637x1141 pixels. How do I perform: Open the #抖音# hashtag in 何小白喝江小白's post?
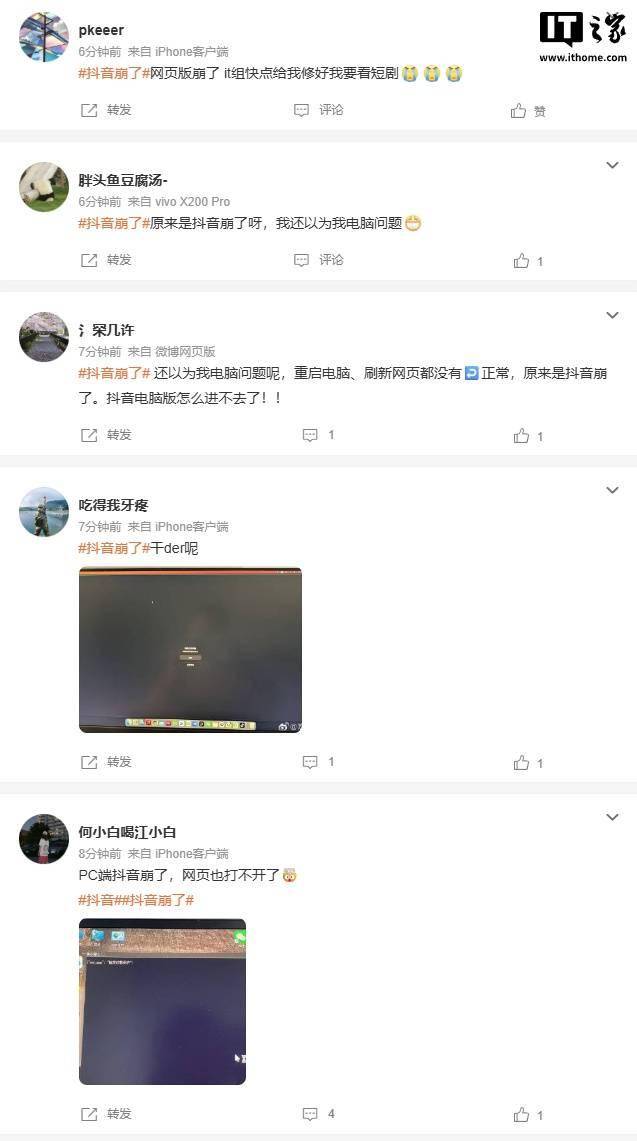97,900
